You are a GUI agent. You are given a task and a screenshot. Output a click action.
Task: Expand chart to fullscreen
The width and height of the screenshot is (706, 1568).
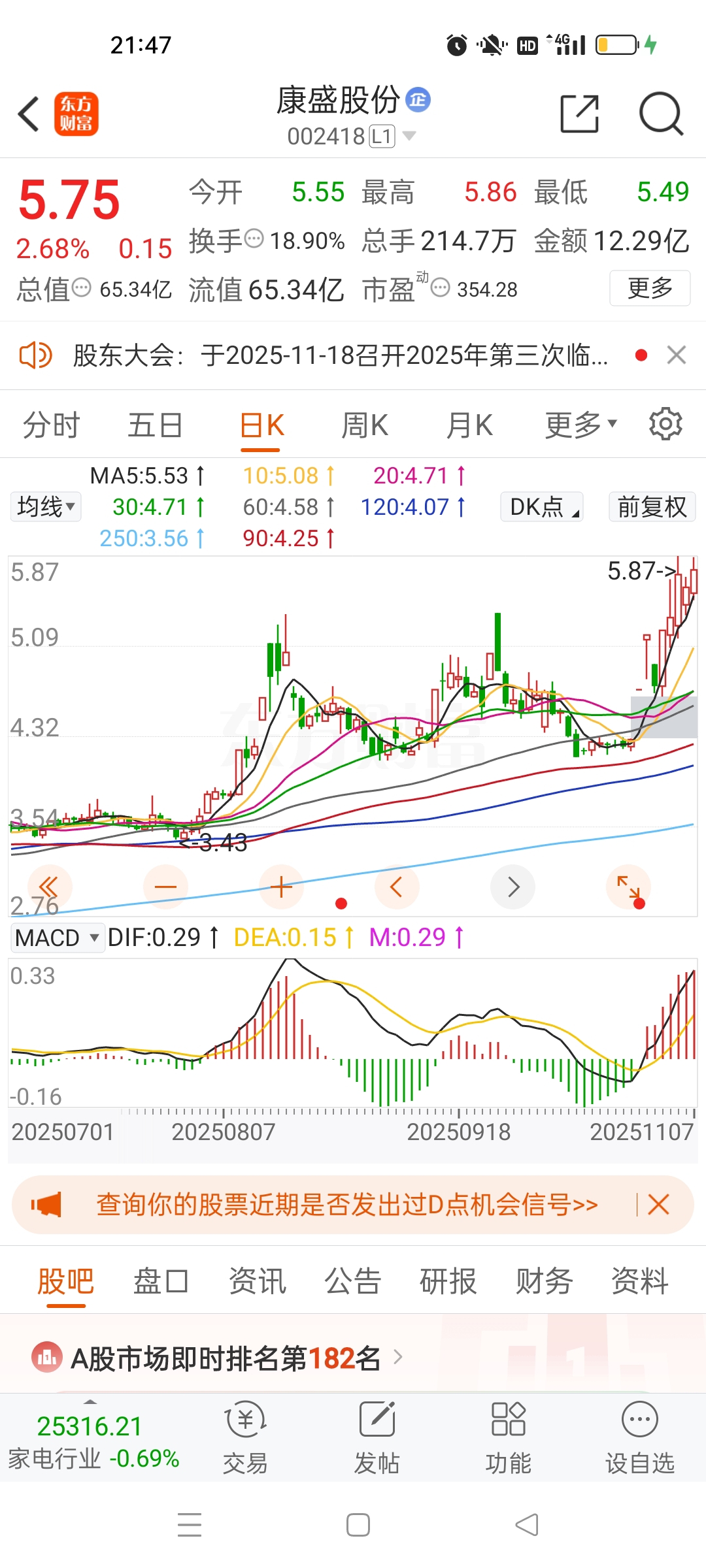pyautogui.click(x=629, y=887)
